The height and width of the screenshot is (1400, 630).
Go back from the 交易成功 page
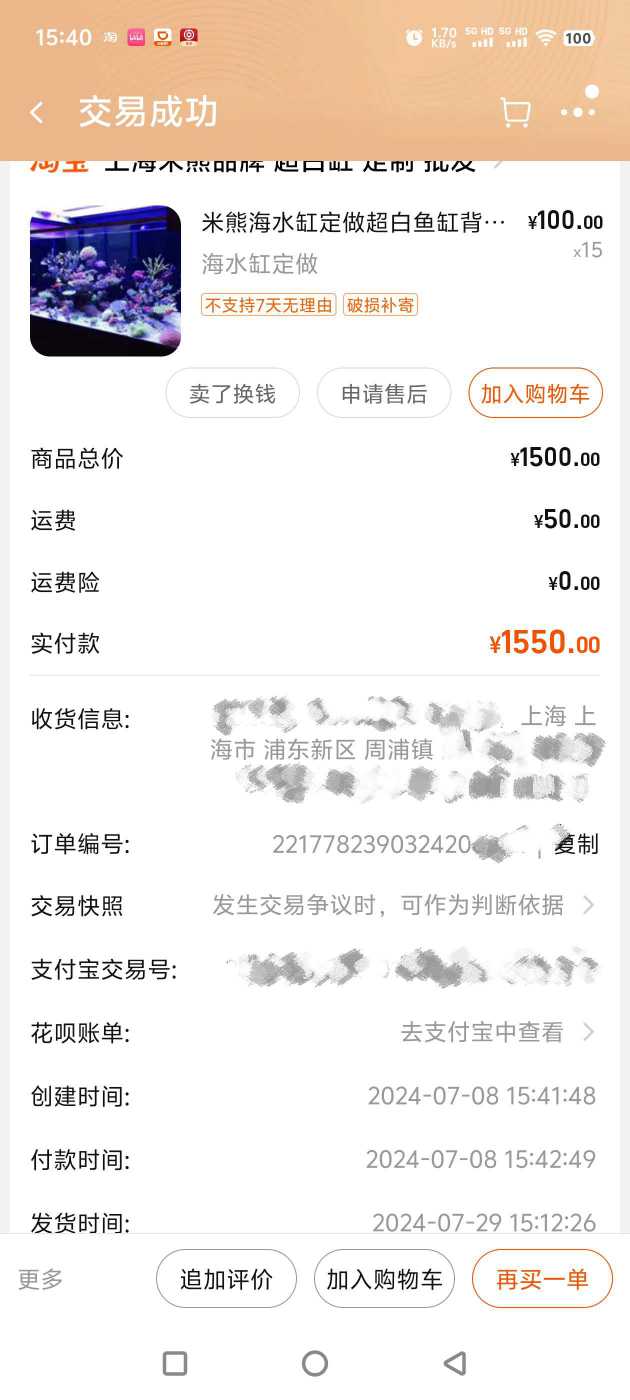point(37,112)
